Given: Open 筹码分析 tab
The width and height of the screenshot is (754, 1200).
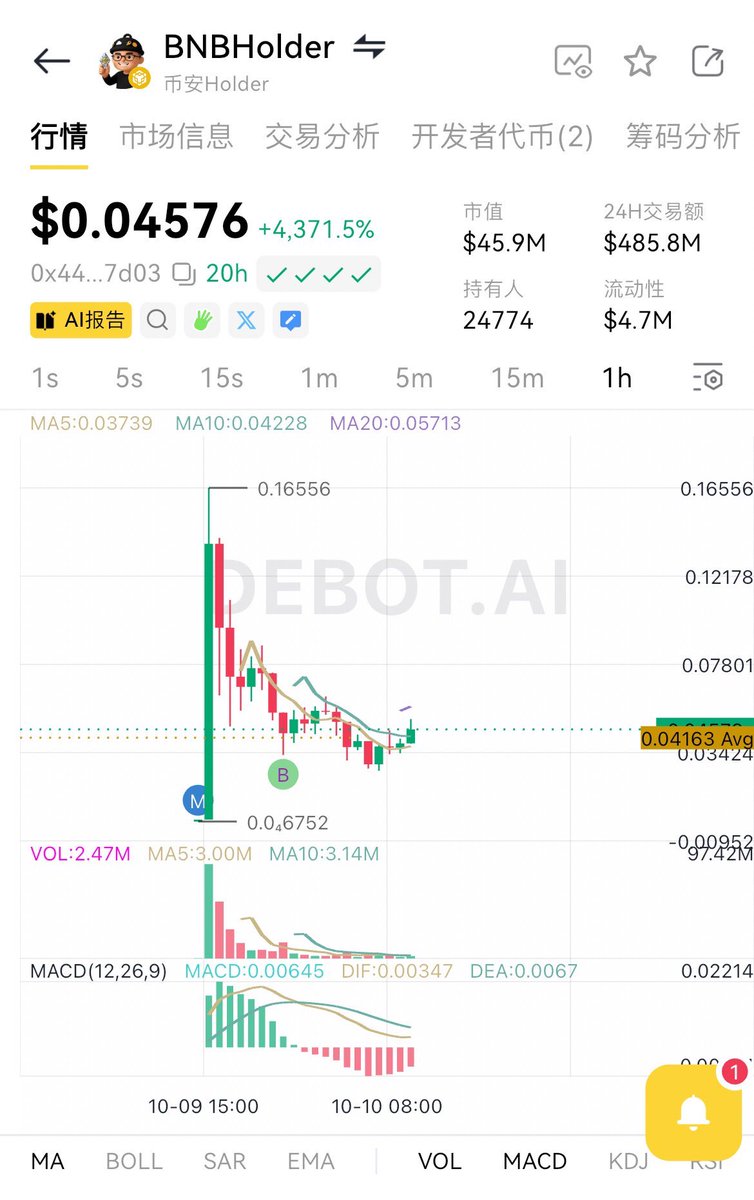Looking at the screenshot, I should click(682, 136).
